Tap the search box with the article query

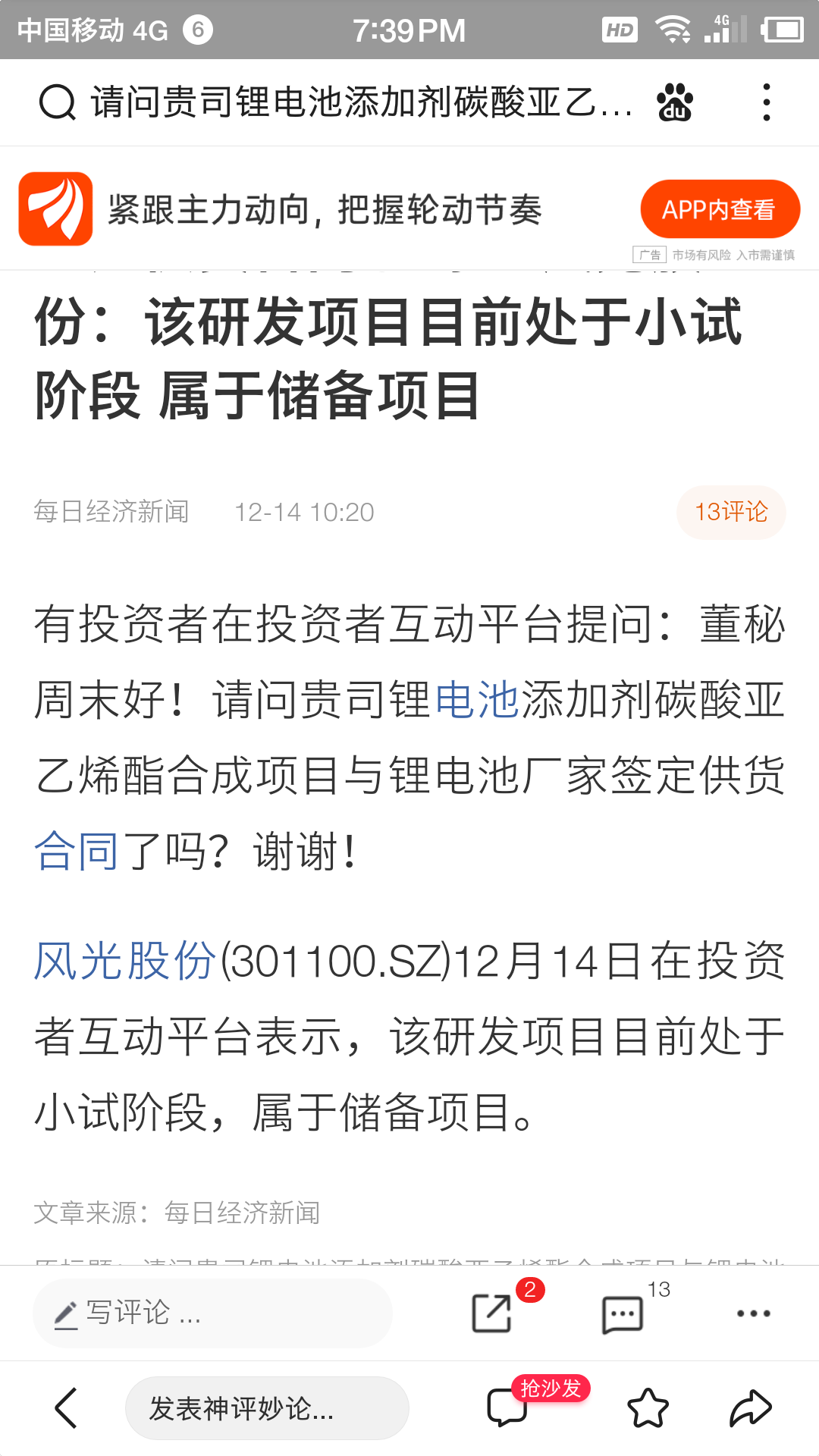(341, 102)
